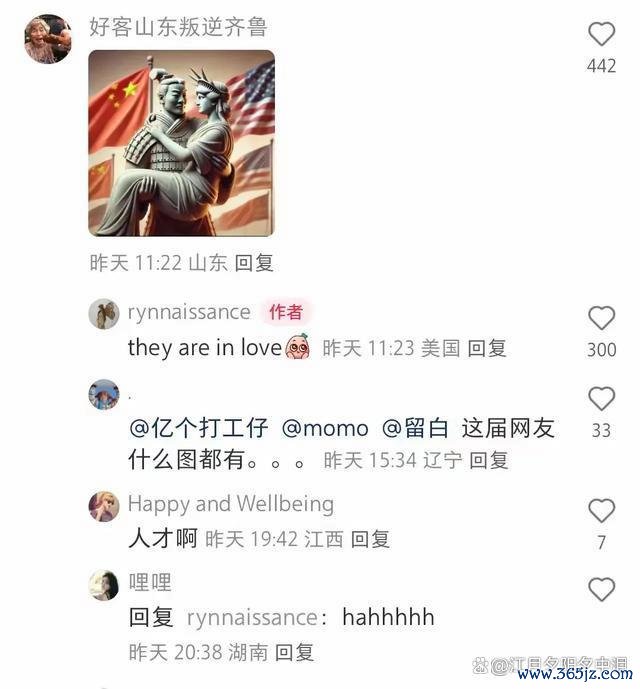Like rynnaissance's "they are in love" reply
The image size is (640, 689).
pos(601,319)
